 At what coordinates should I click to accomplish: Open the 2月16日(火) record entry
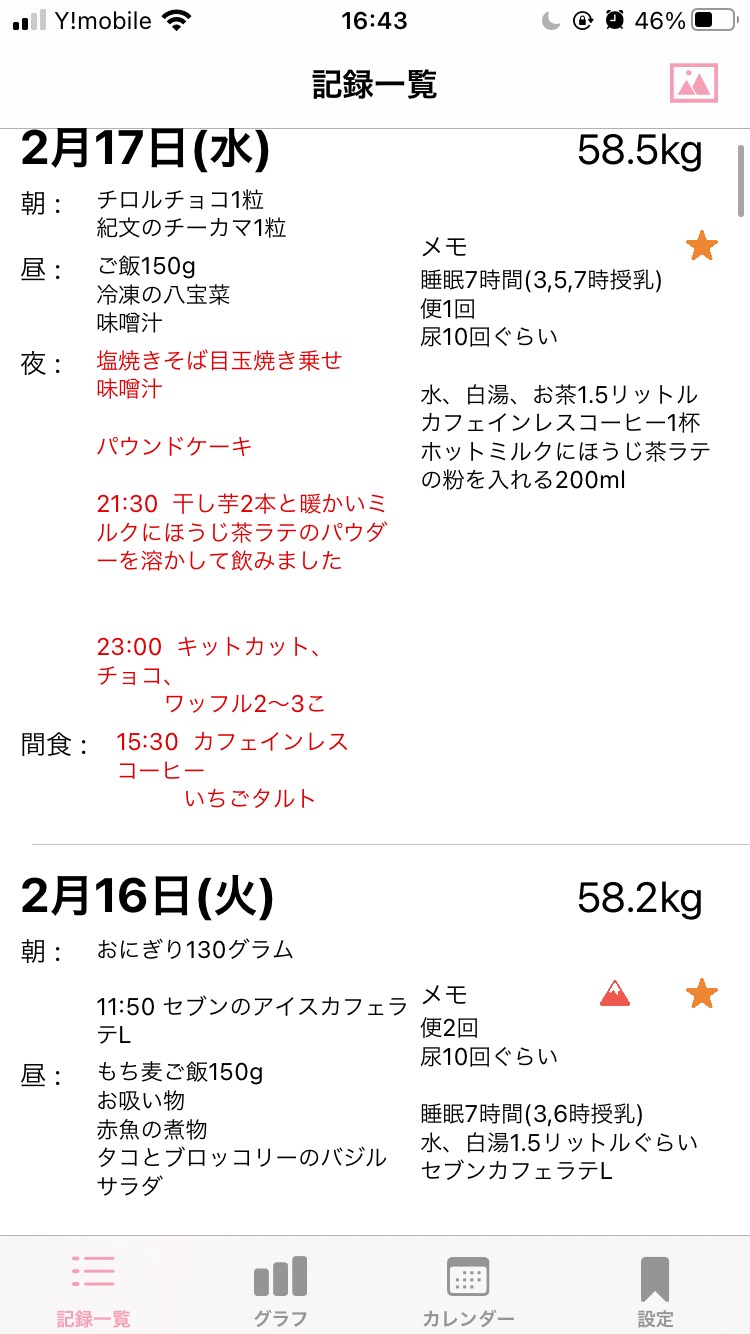tap(375, 1040)
